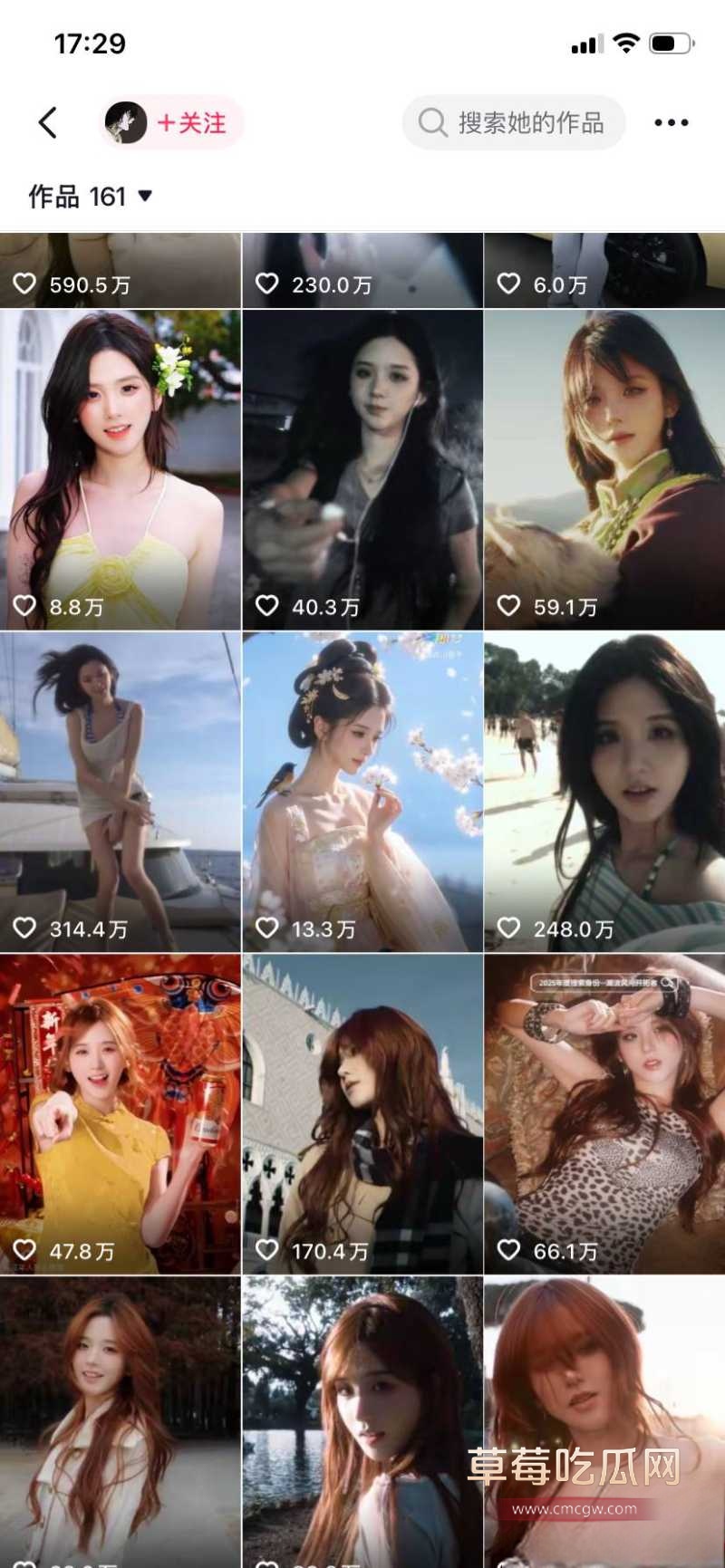This screenshot has height=1568, width=725.
Task: Open the video with 40.3万 likes
Action: pyautogui.click(x=362, y=470)
